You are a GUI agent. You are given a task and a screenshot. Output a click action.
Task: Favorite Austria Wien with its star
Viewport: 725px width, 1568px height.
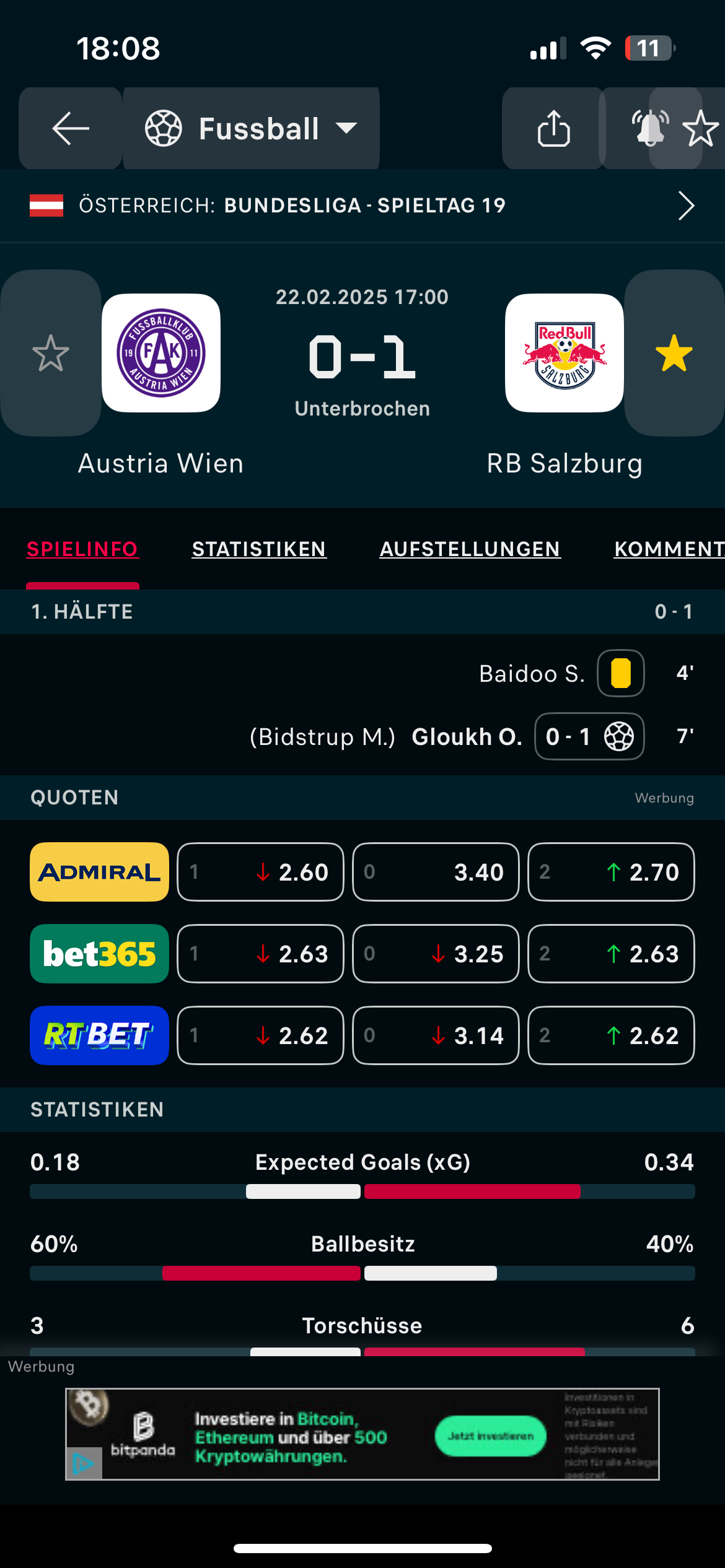(x=51, y=353)
